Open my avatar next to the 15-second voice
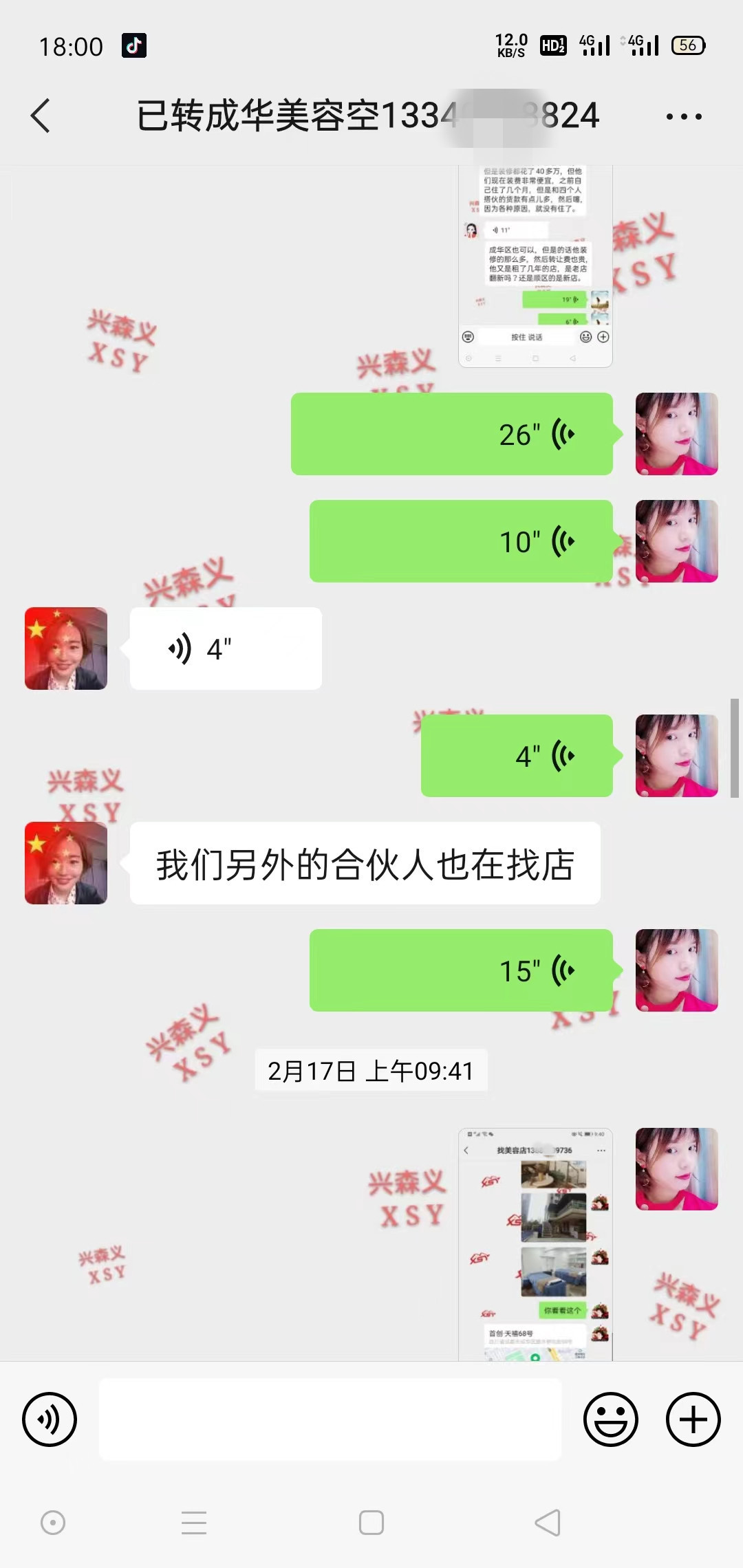This screenshot has width=743, height=1568. click(x=676, y=970)
